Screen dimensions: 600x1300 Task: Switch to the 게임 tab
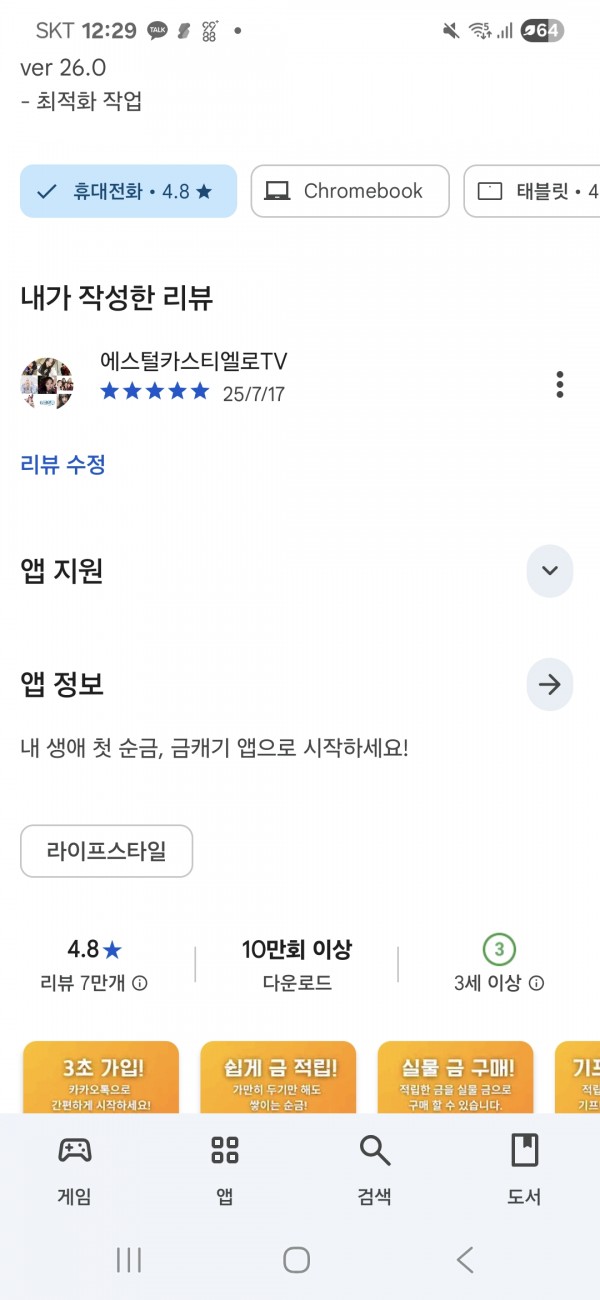75,1170
